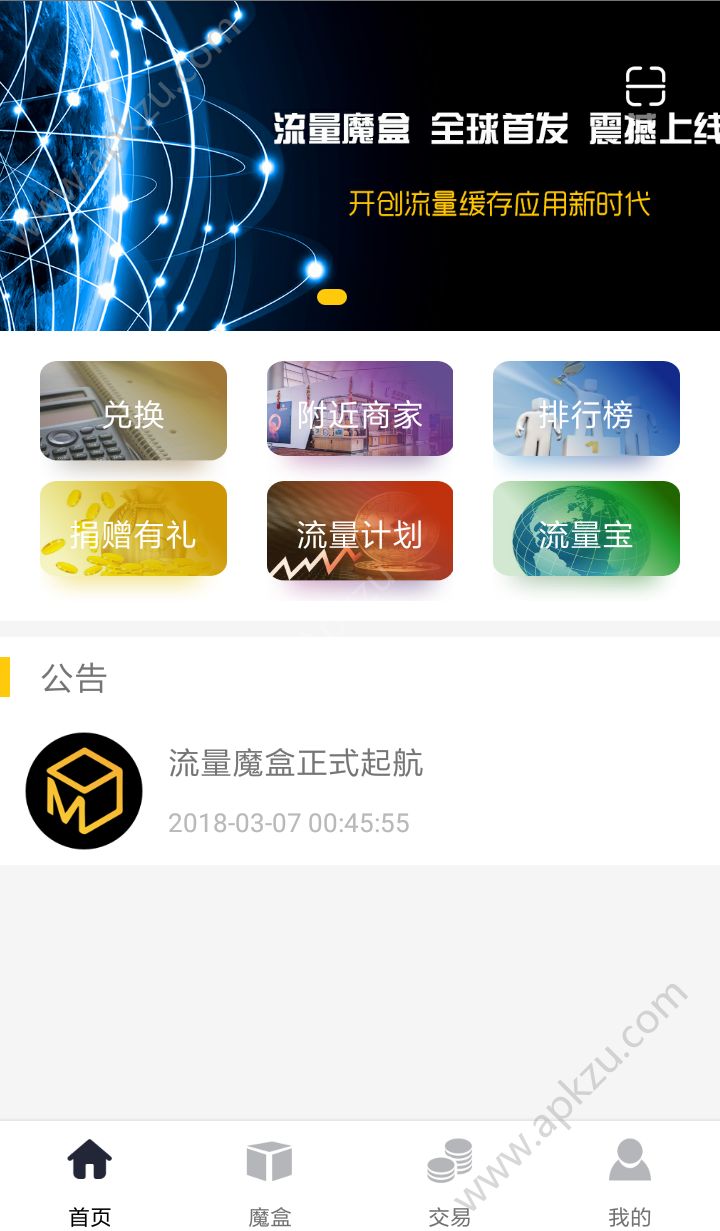720x1231 pixels.
Task: Tap the yellow carousel indicator dash
Action: point(330,297)
